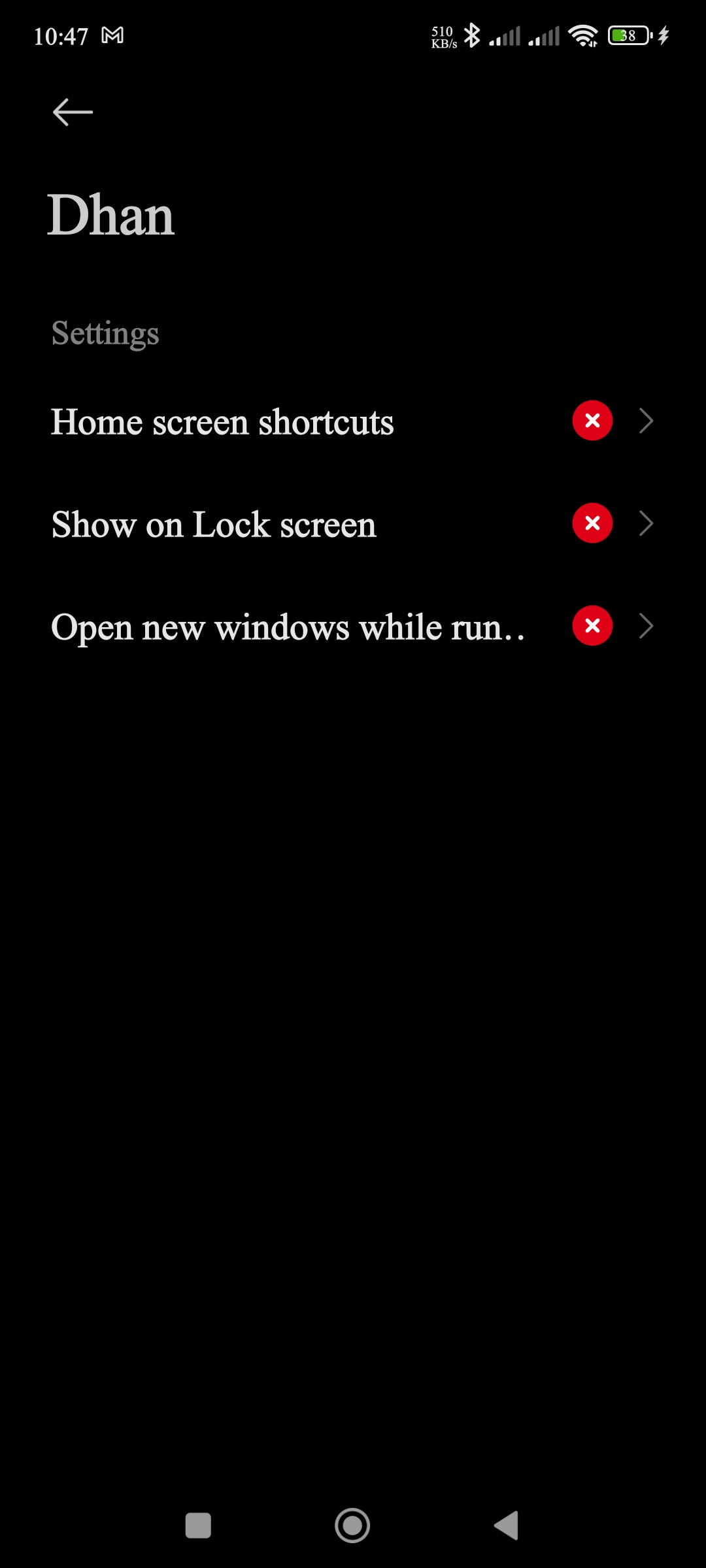706x1568 pixels.
Task: Open the recent apps view
Action: (x=198, y=1526)
